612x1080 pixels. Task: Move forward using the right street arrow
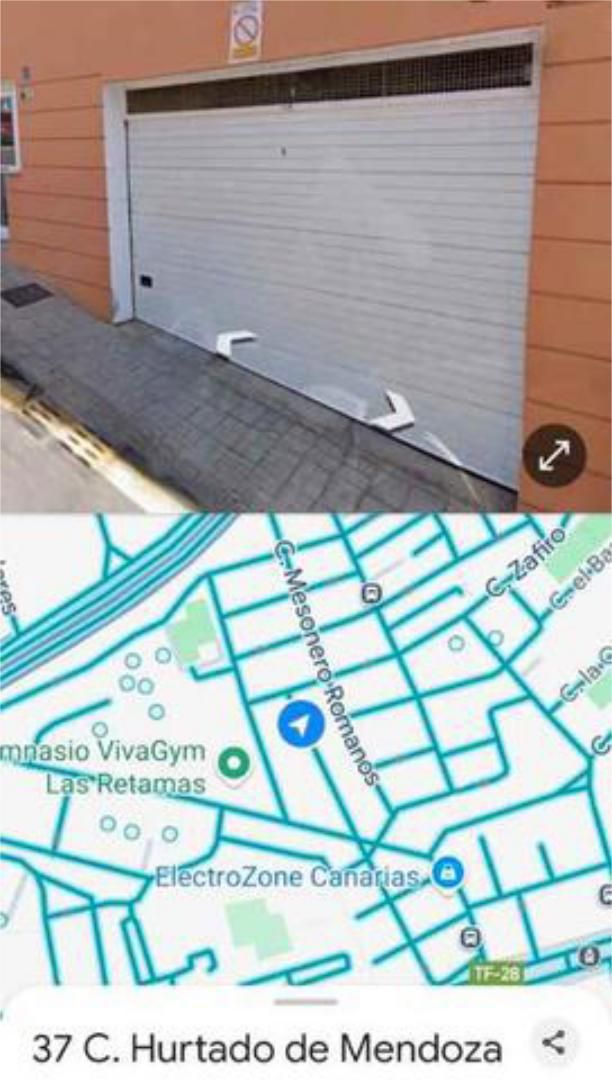(395, 412)
